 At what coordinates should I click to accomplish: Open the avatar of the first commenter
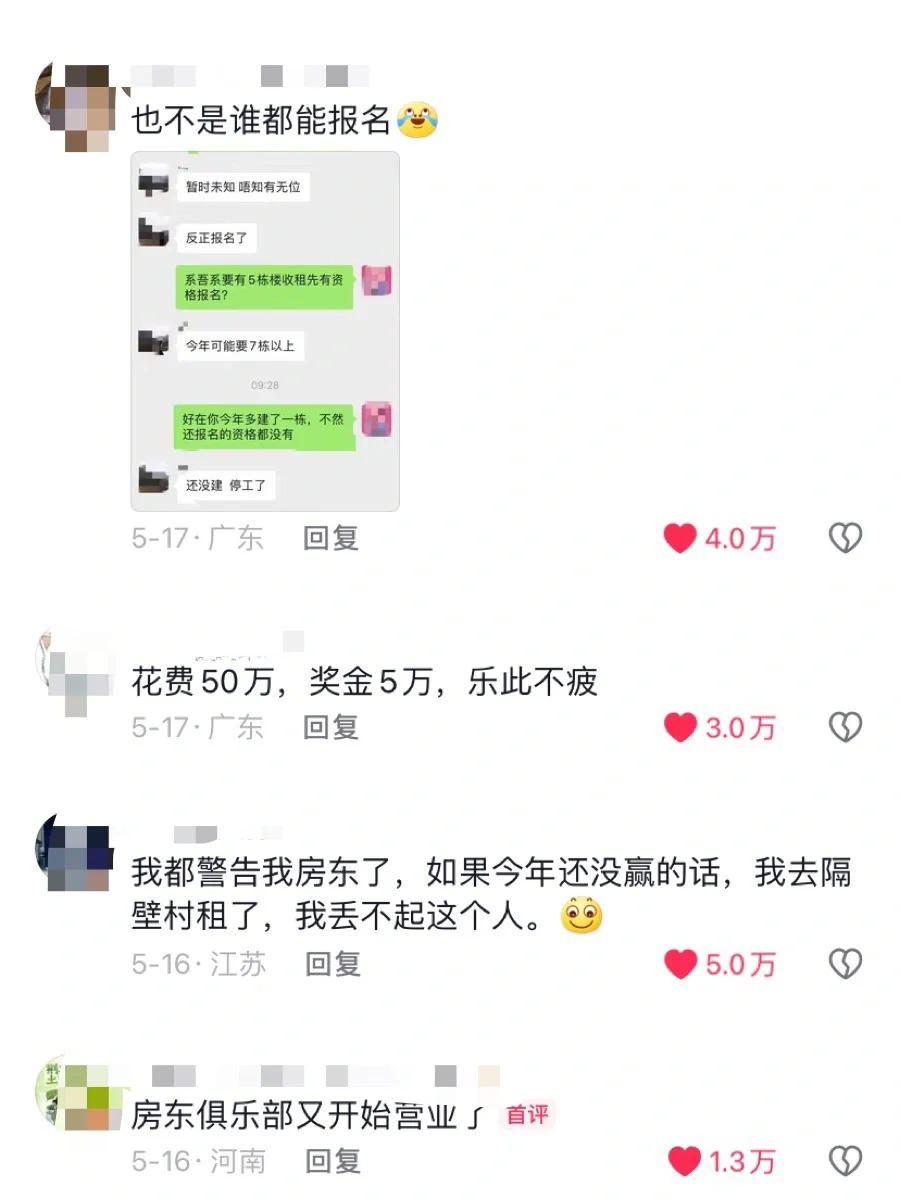click(74, 106)
